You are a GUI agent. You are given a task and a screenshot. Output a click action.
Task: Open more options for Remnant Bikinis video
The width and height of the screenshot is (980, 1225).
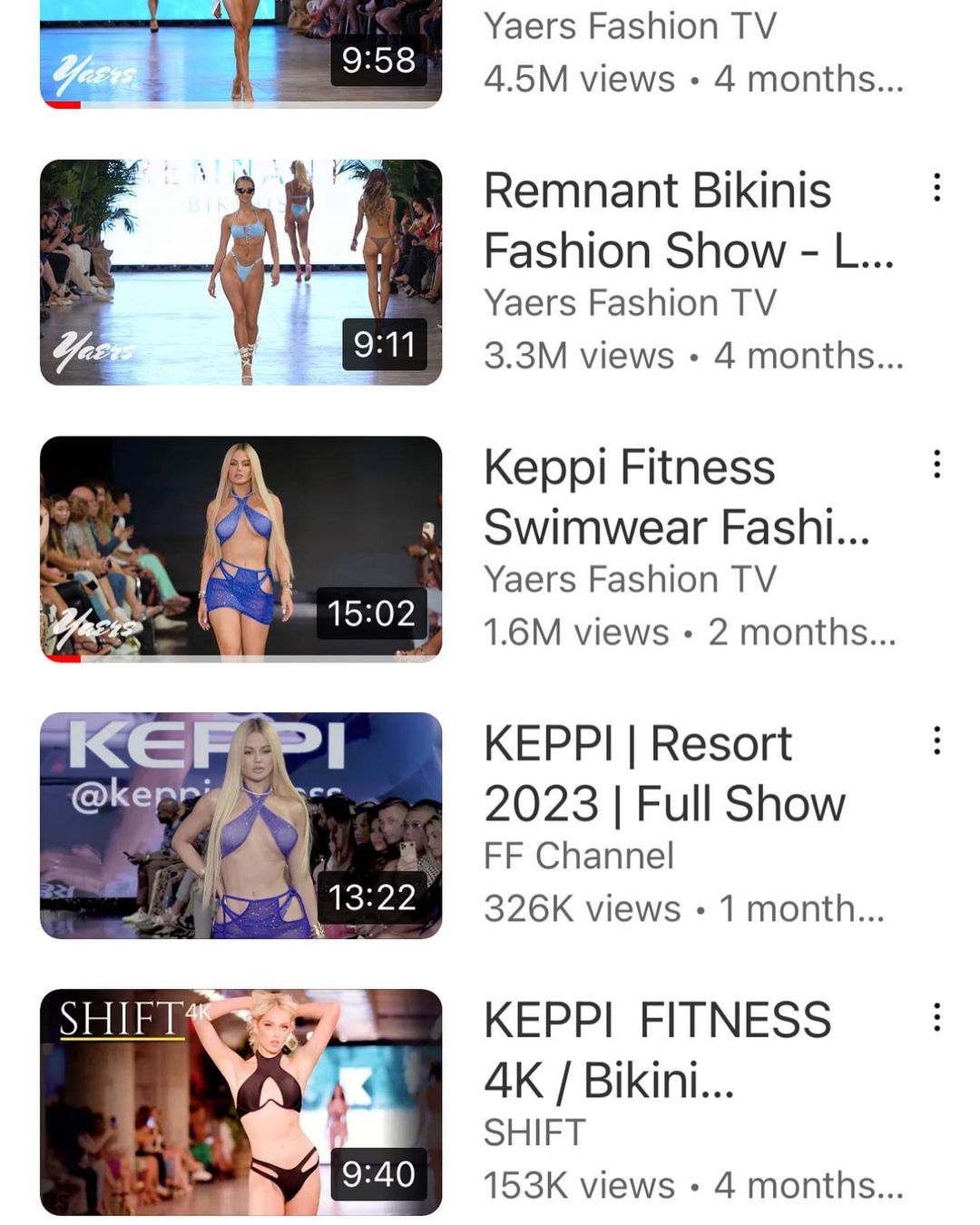(x=936, y=188)
